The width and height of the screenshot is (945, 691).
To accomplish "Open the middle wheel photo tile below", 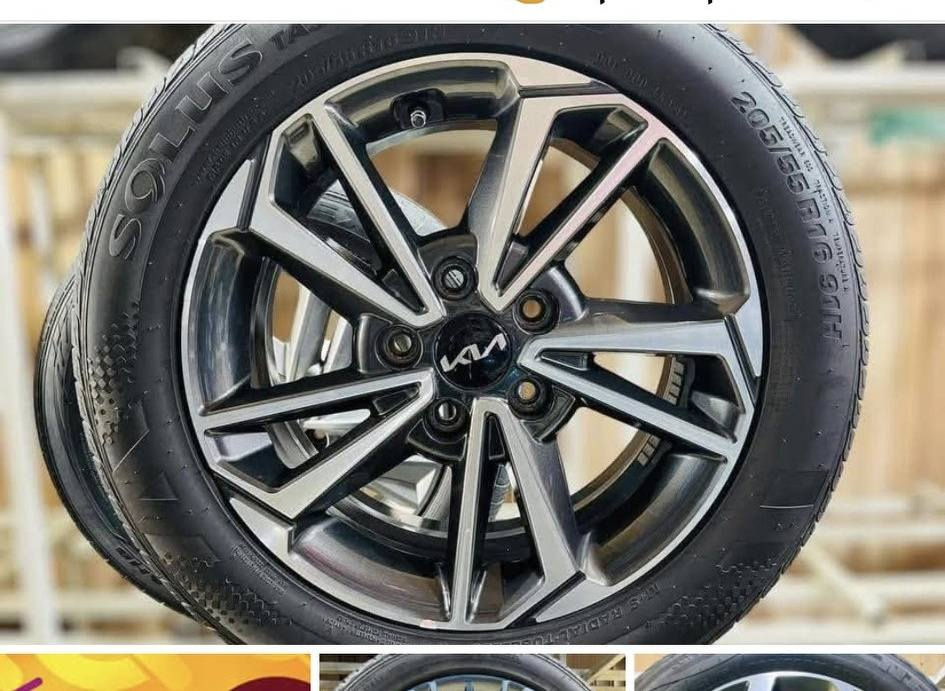I will pyautogui.click(x=472, y=673).
